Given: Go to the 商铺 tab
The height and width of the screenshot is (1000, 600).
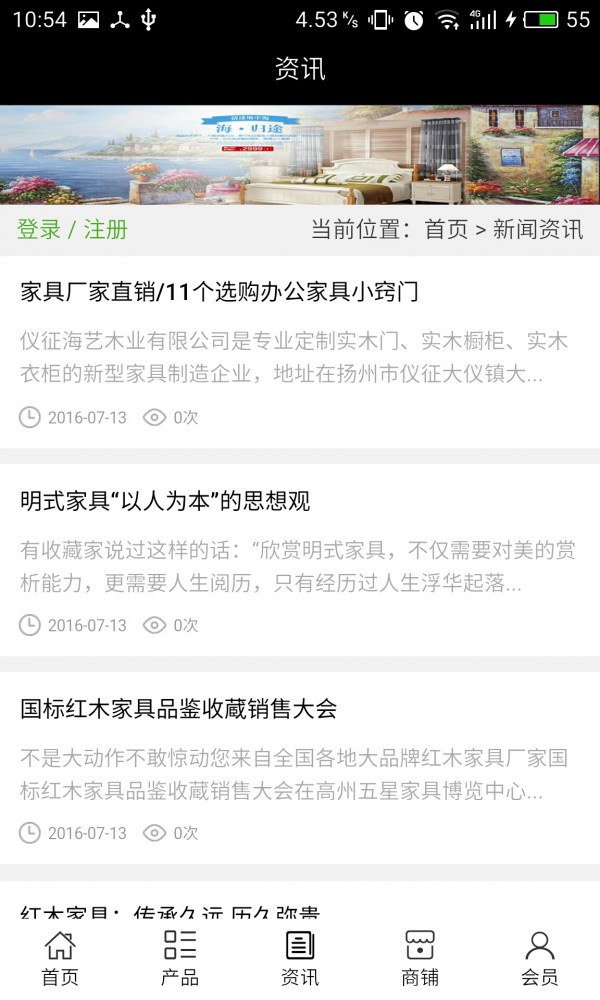Looking at the screenshot, I should coord(420,957).
